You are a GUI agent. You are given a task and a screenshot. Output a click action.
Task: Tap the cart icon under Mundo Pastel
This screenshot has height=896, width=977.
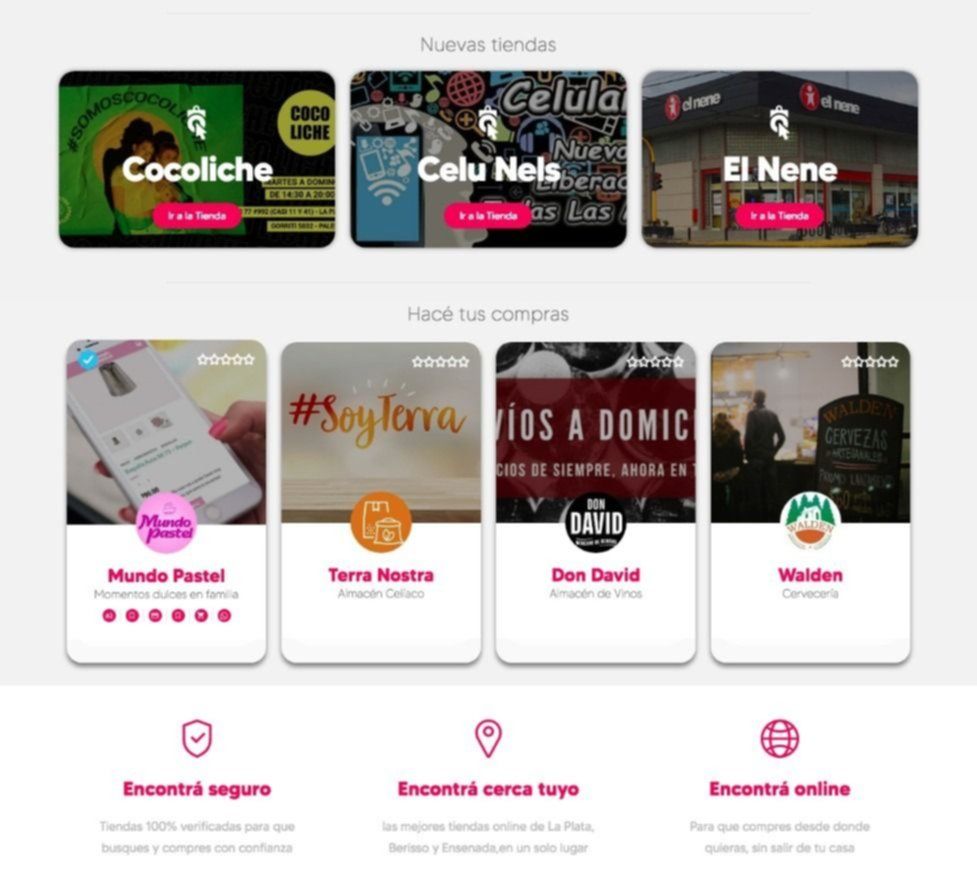pos(201,616)
